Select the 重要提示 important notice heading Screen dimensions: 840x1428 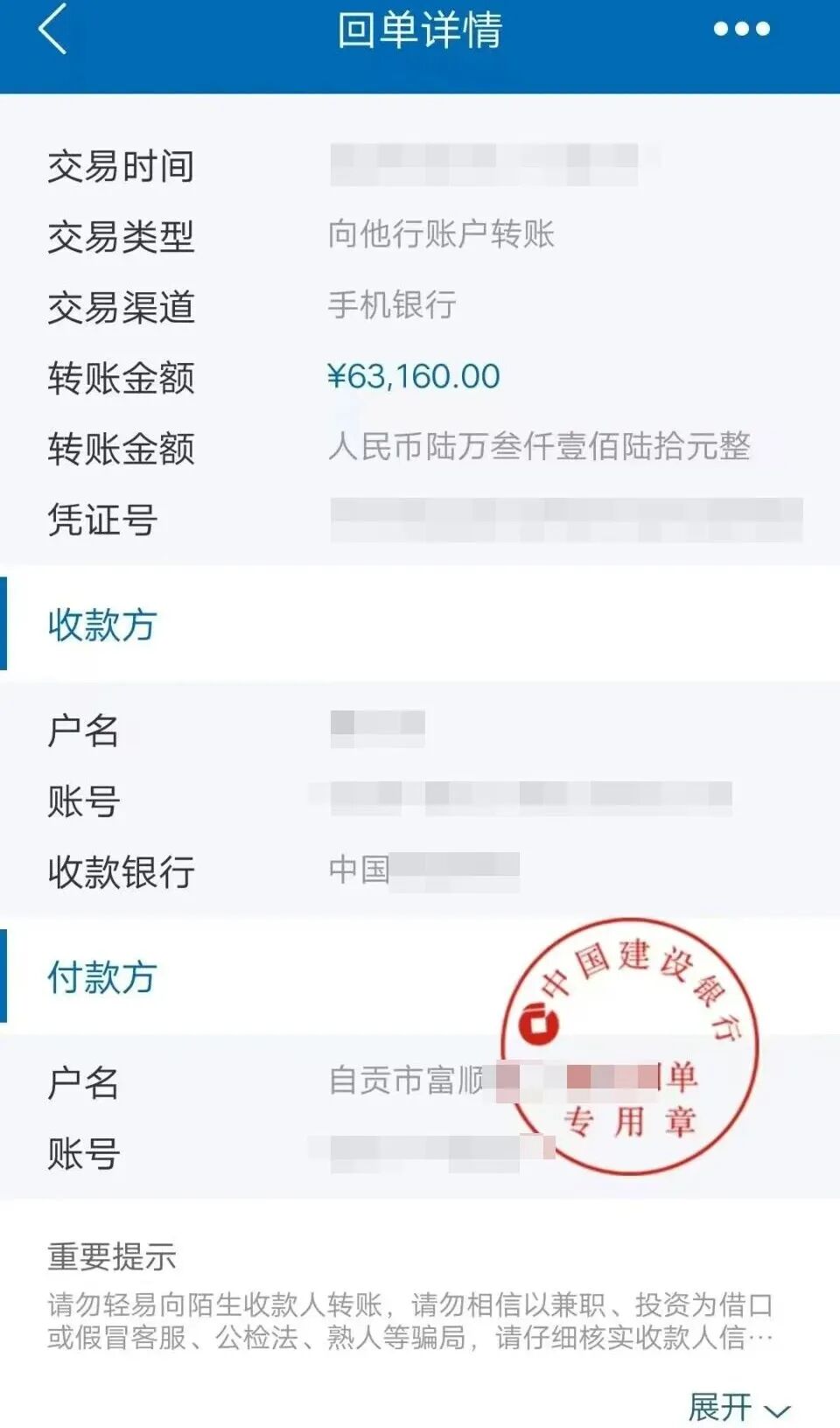112,1257
